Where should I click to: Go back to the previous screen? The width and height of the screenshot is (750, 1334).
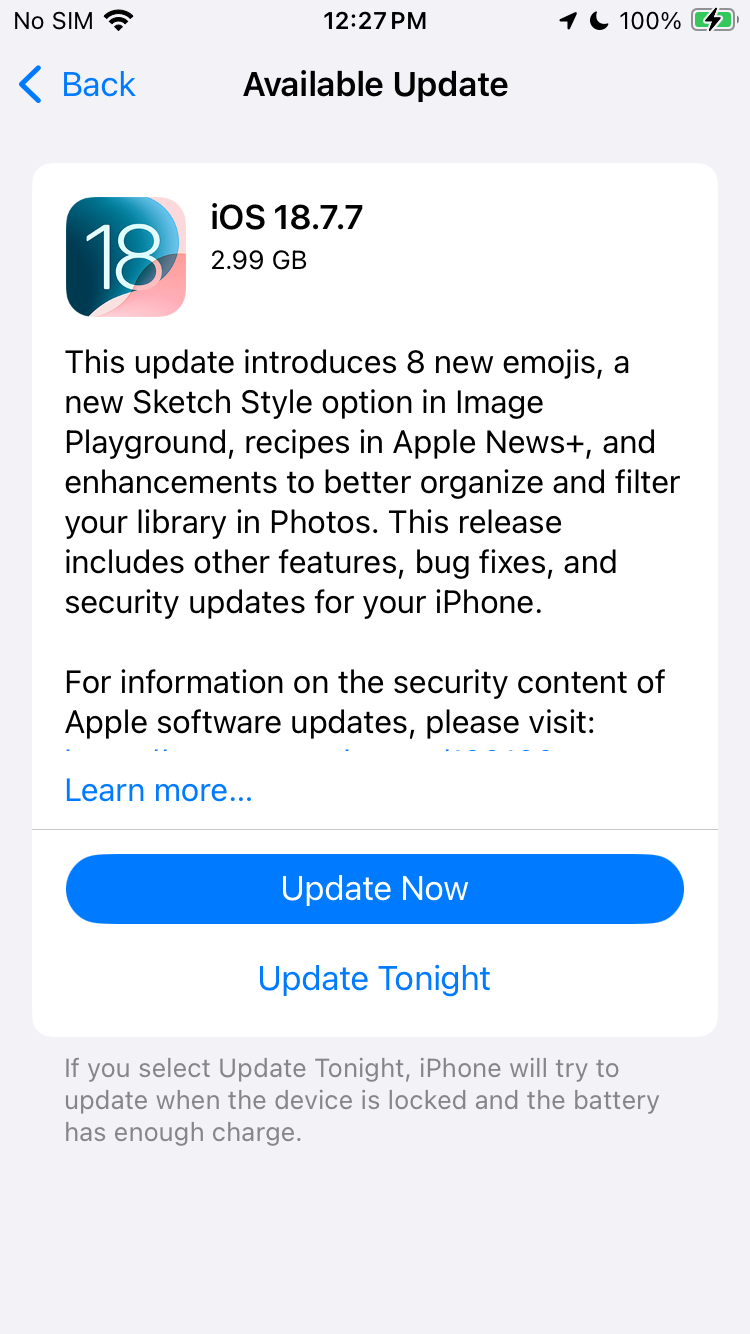pyautogui.click(x=78, y=85)
